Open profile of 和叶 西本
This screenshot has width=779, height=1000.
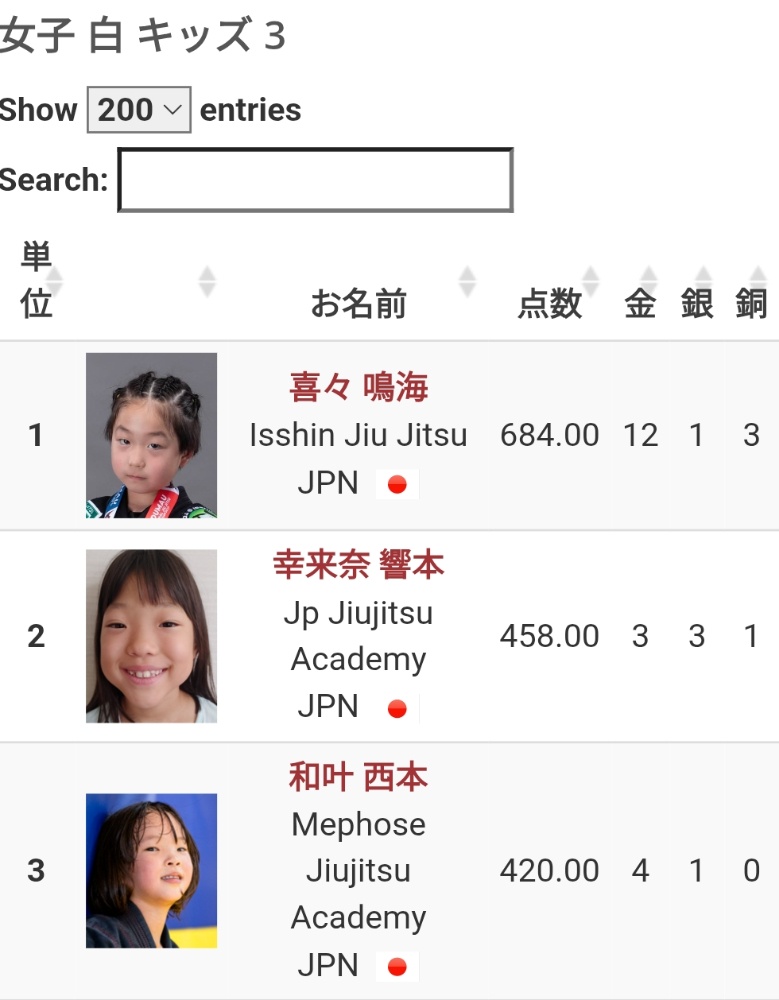pyautogui.click(x=358, y=777)
